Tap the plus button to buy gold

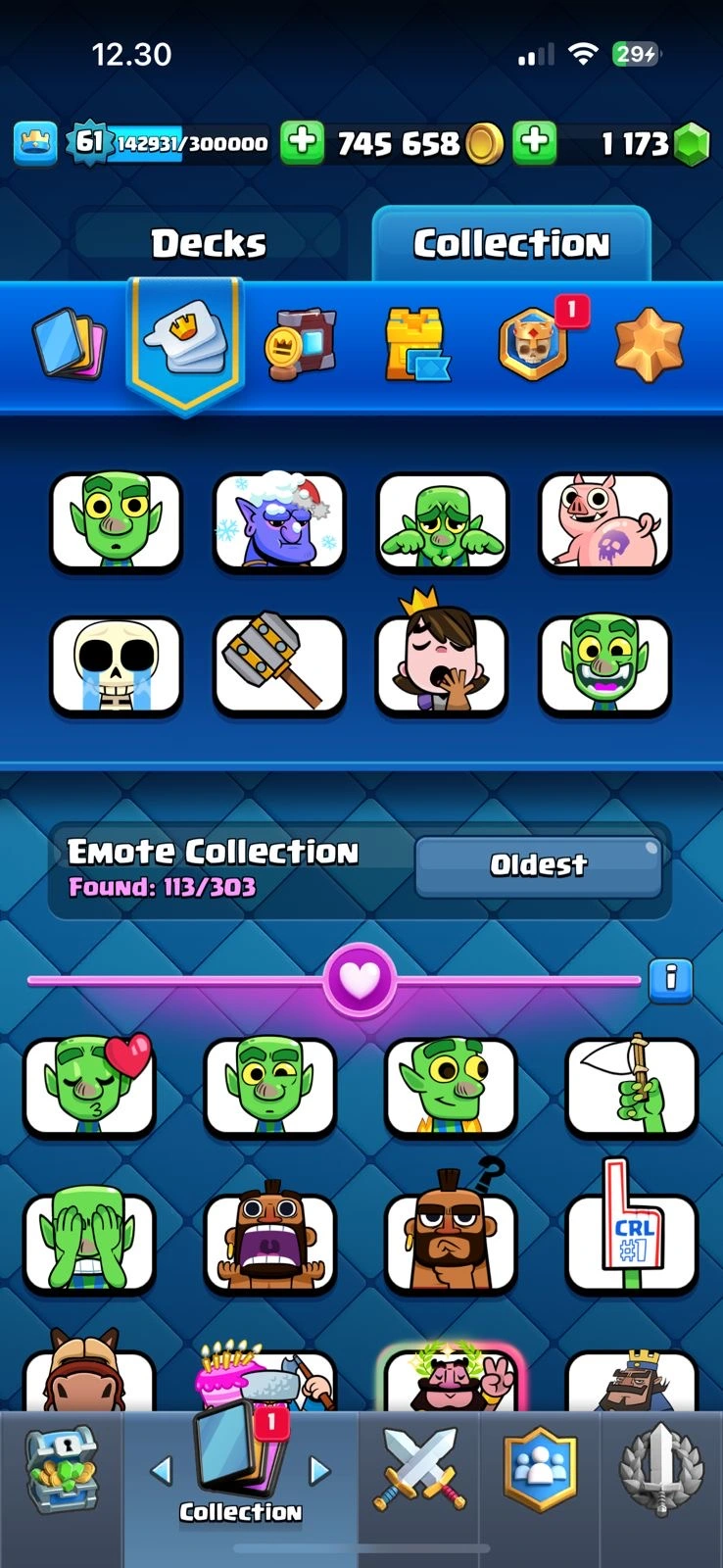click(x=303, y=142)
